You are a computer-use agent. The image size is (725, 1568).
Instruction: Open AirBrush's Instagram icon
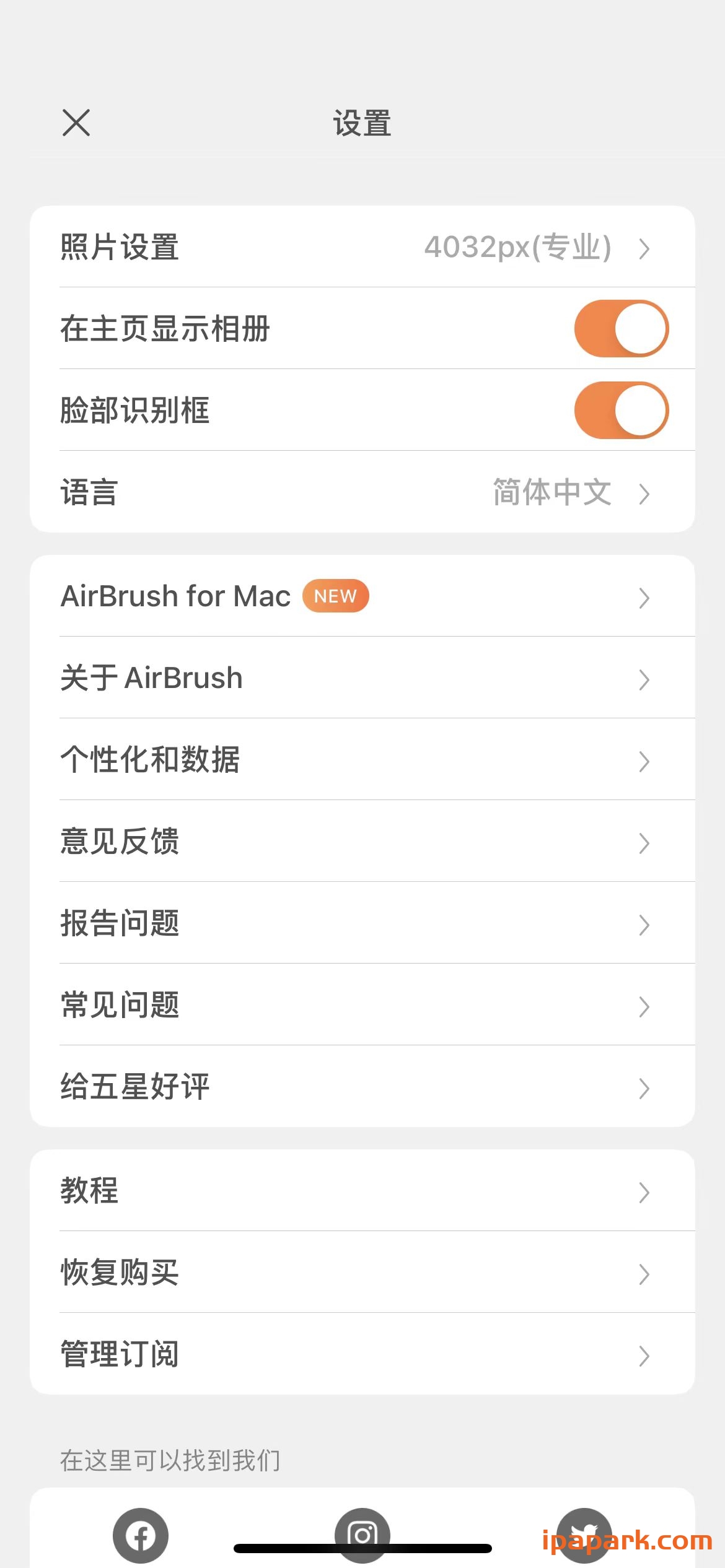point(362,1535)
